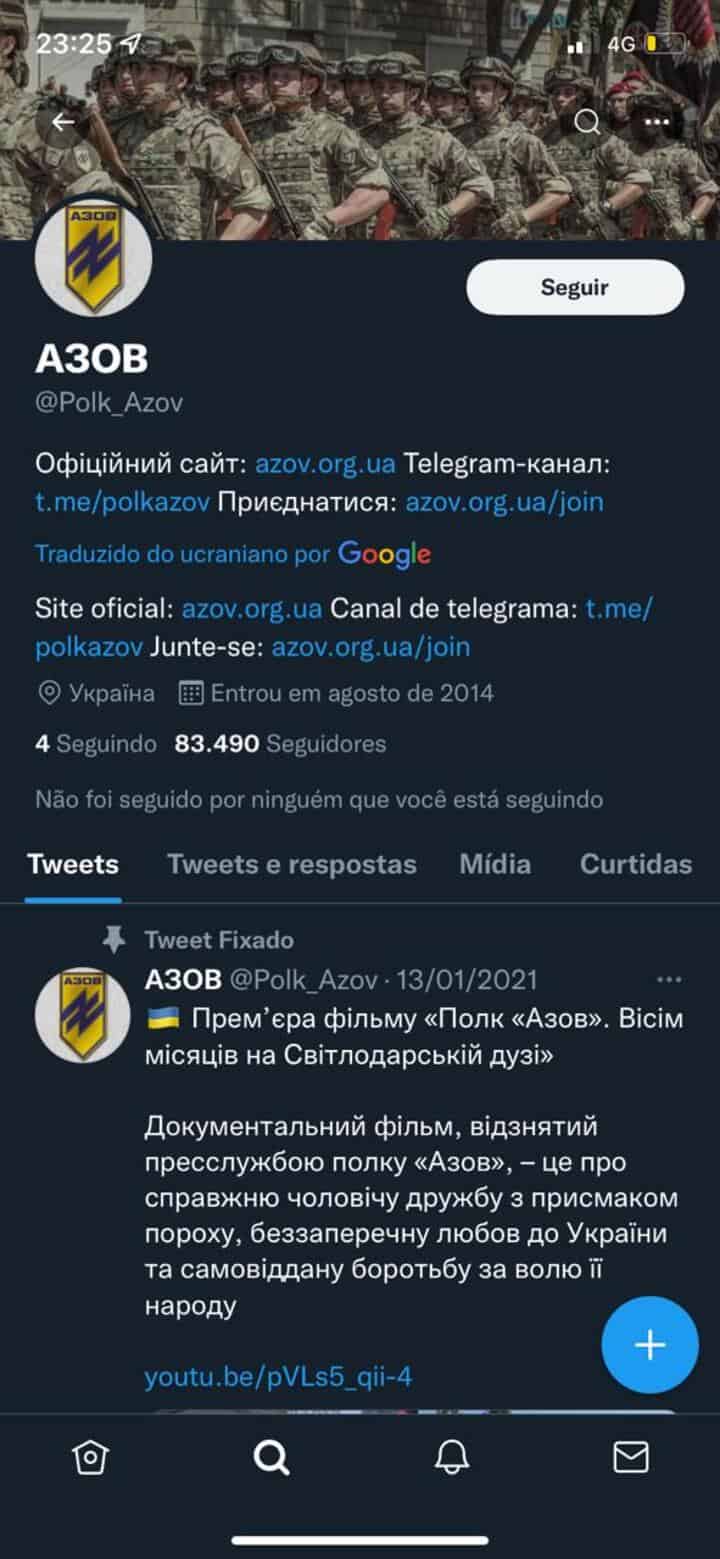Image resolution: width=720 pixels, height=1559 pixels.
Task: Open direct messages
Action: (x=630, y=1457)
